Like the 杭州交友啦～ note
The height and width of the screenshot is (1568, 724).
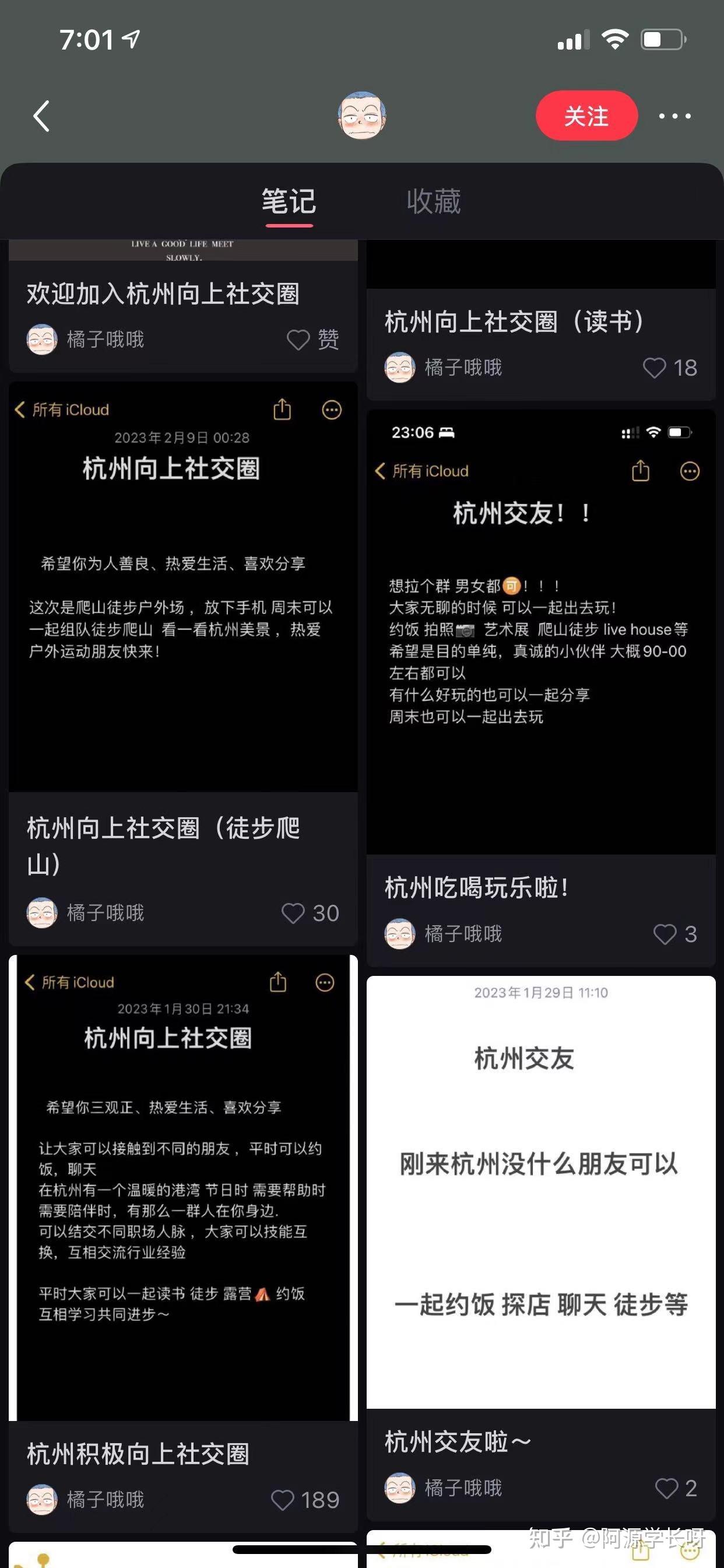pyautogui.click(x=666, y=1489)
